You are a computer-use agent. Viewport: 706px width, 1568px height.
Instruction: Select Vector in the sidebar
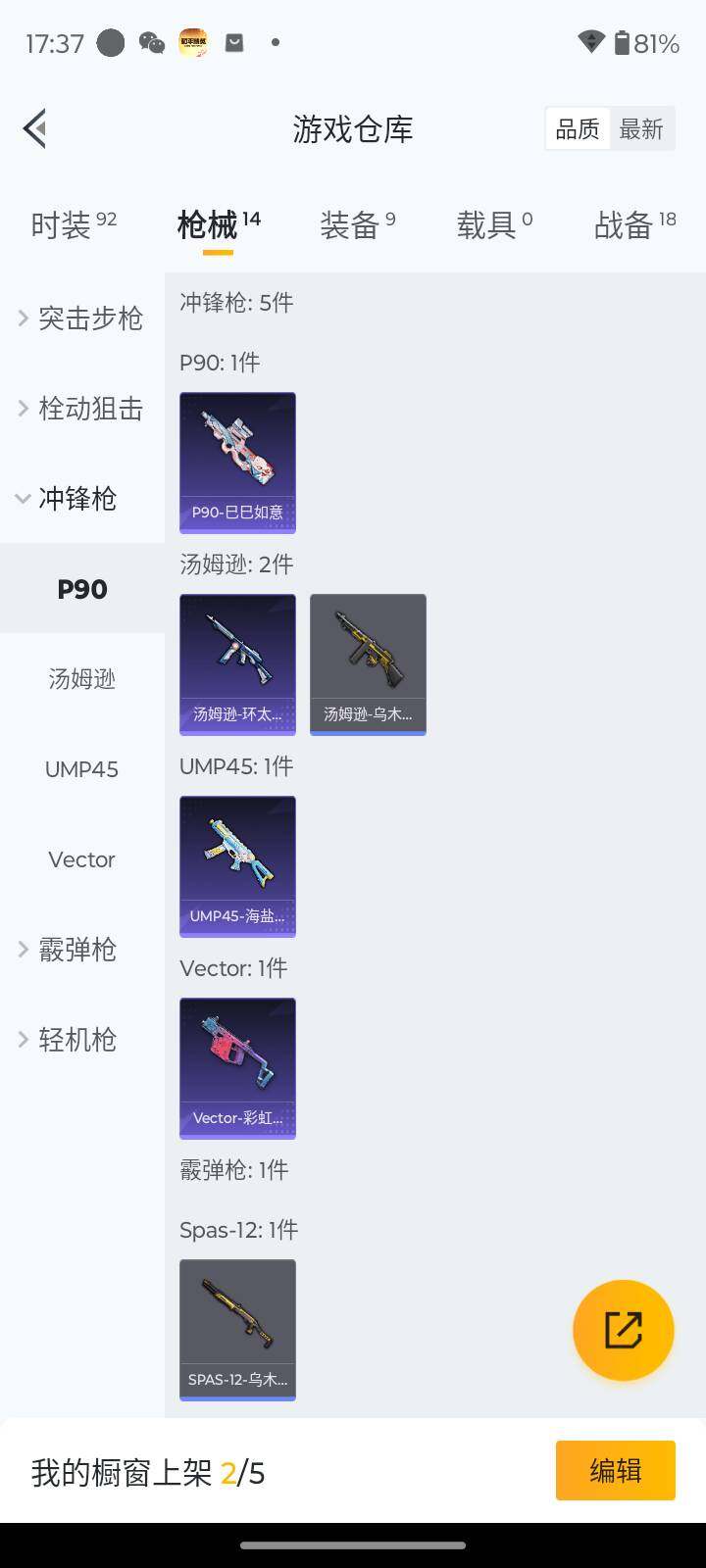click(x=82, y=859)
